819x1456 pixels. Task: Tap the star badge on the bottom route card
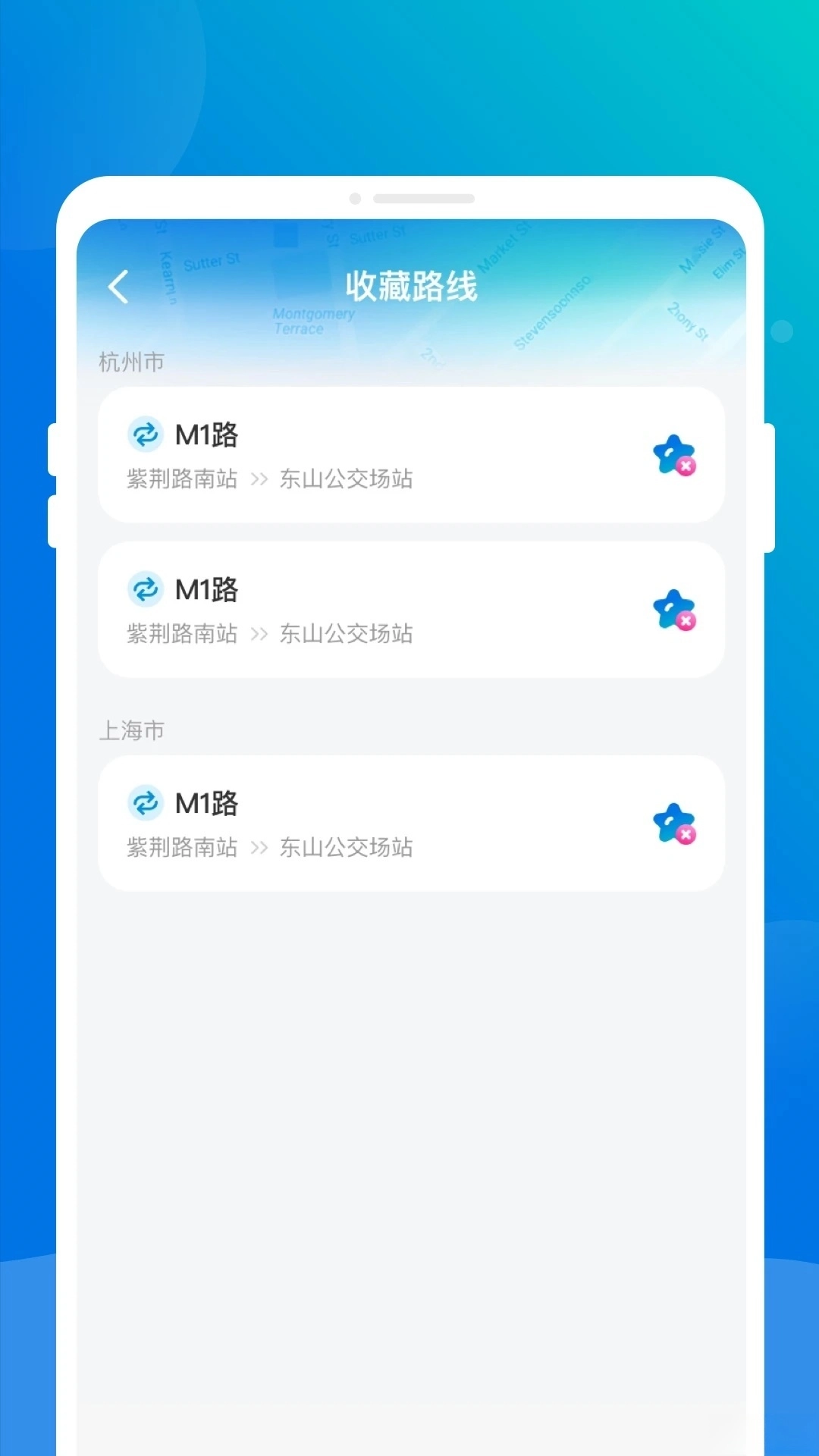[675, 824]
